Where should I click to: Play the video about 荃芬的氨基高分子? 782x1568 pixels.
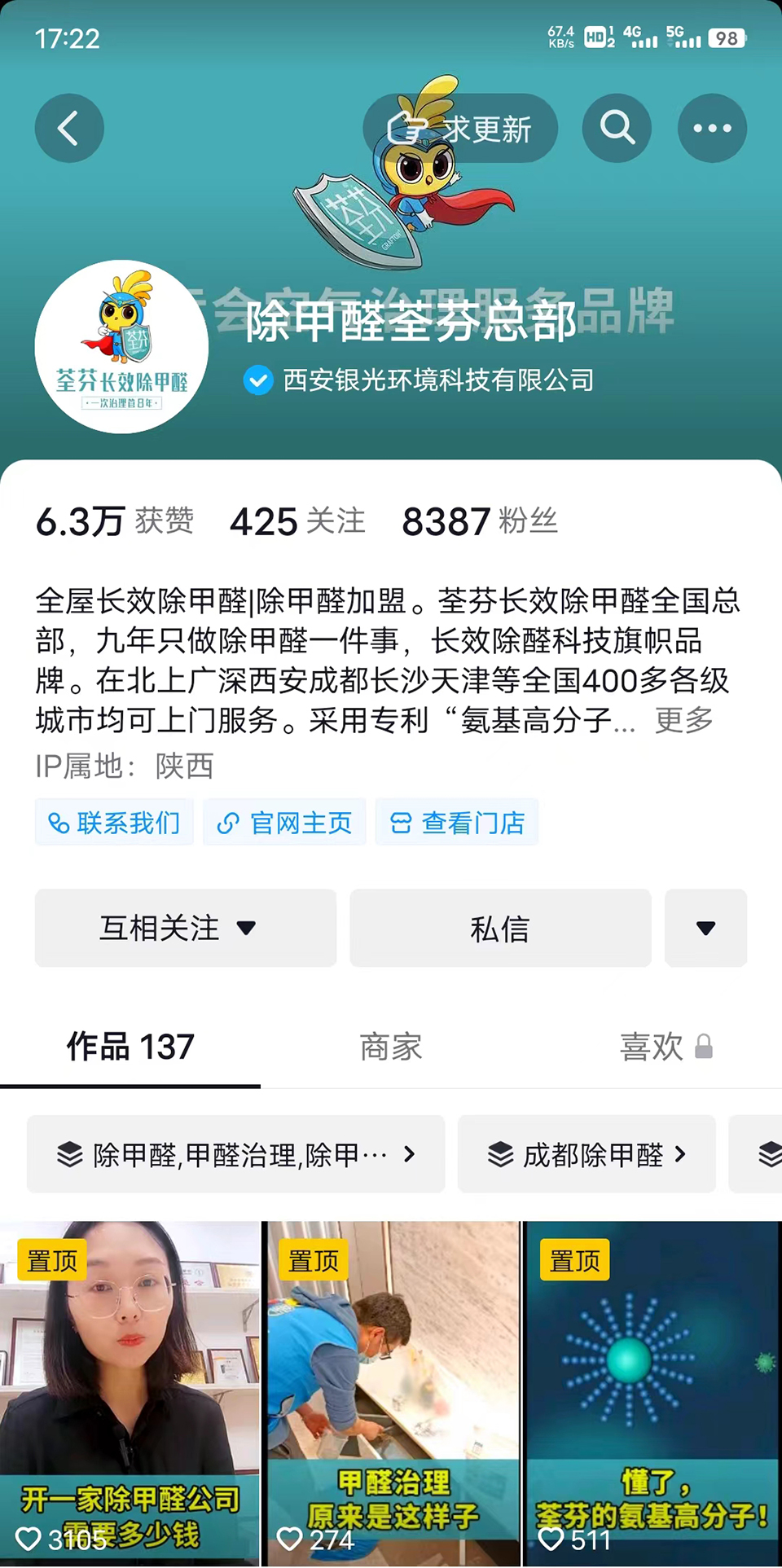click(652, 1393)
